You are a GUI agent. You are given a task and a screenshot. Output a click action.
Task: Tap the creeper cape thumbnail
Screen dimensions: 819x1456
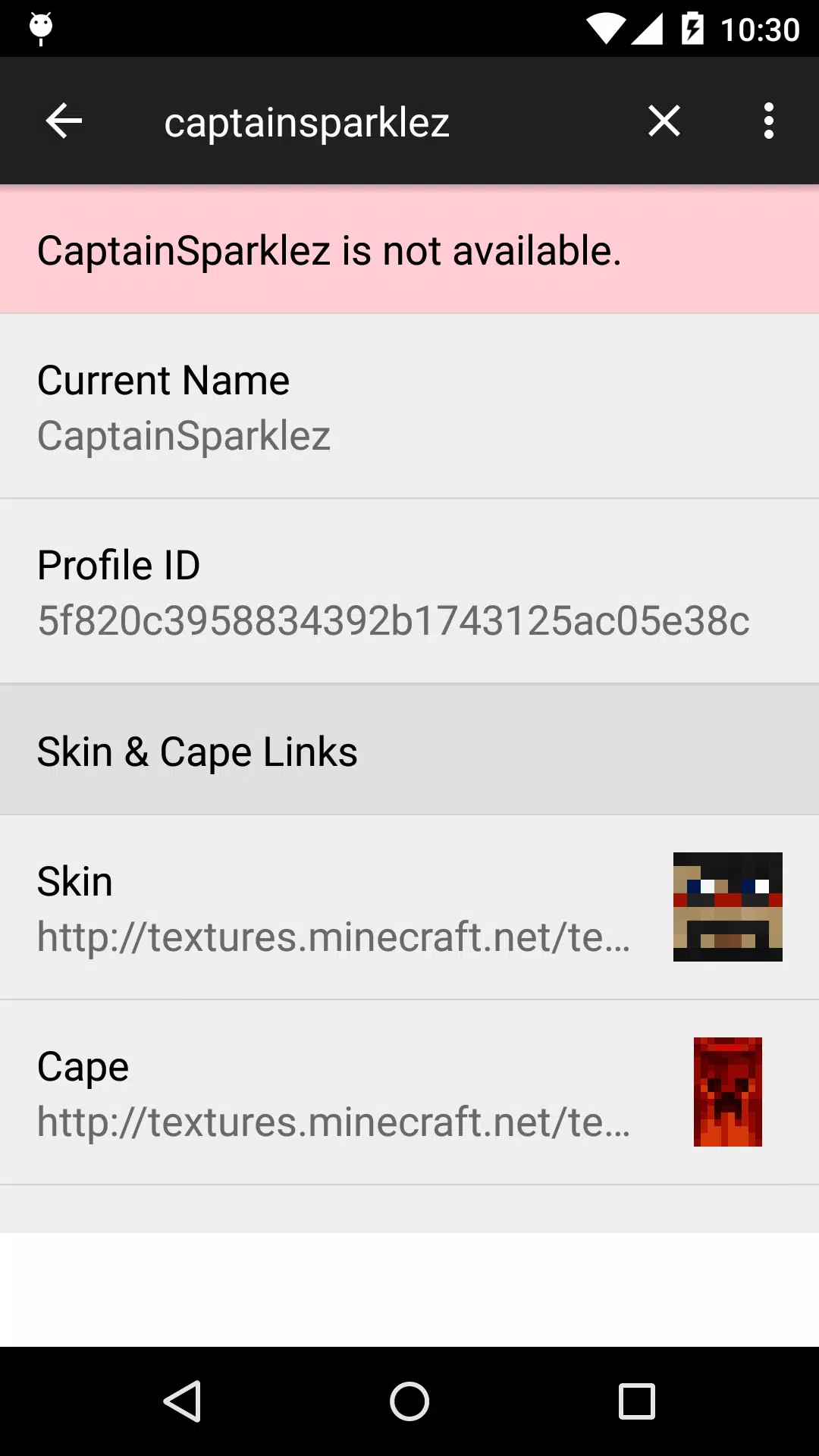click(x=727, y=1090)
